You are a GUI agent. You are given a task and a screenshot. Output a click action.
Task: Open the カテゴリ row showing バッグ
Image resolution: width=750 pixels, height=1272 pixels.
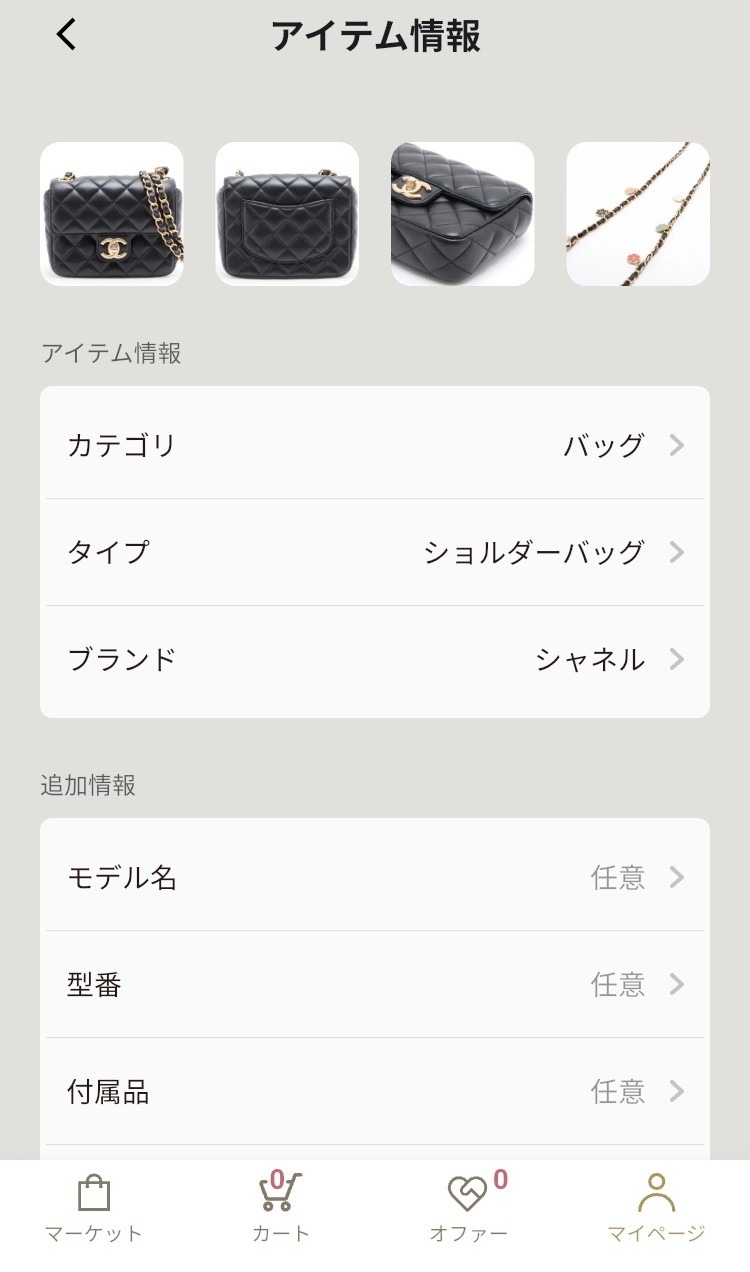[x=375, y=445]
